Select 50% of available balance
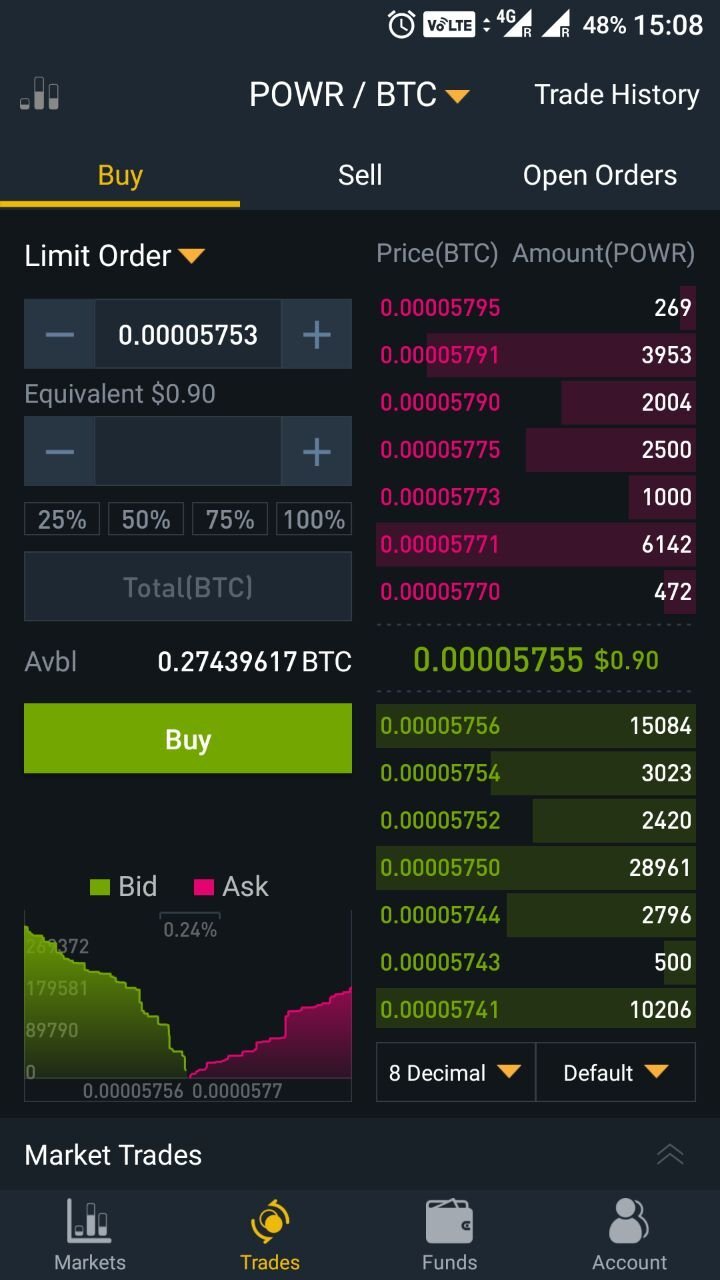 tap(145, 519)
